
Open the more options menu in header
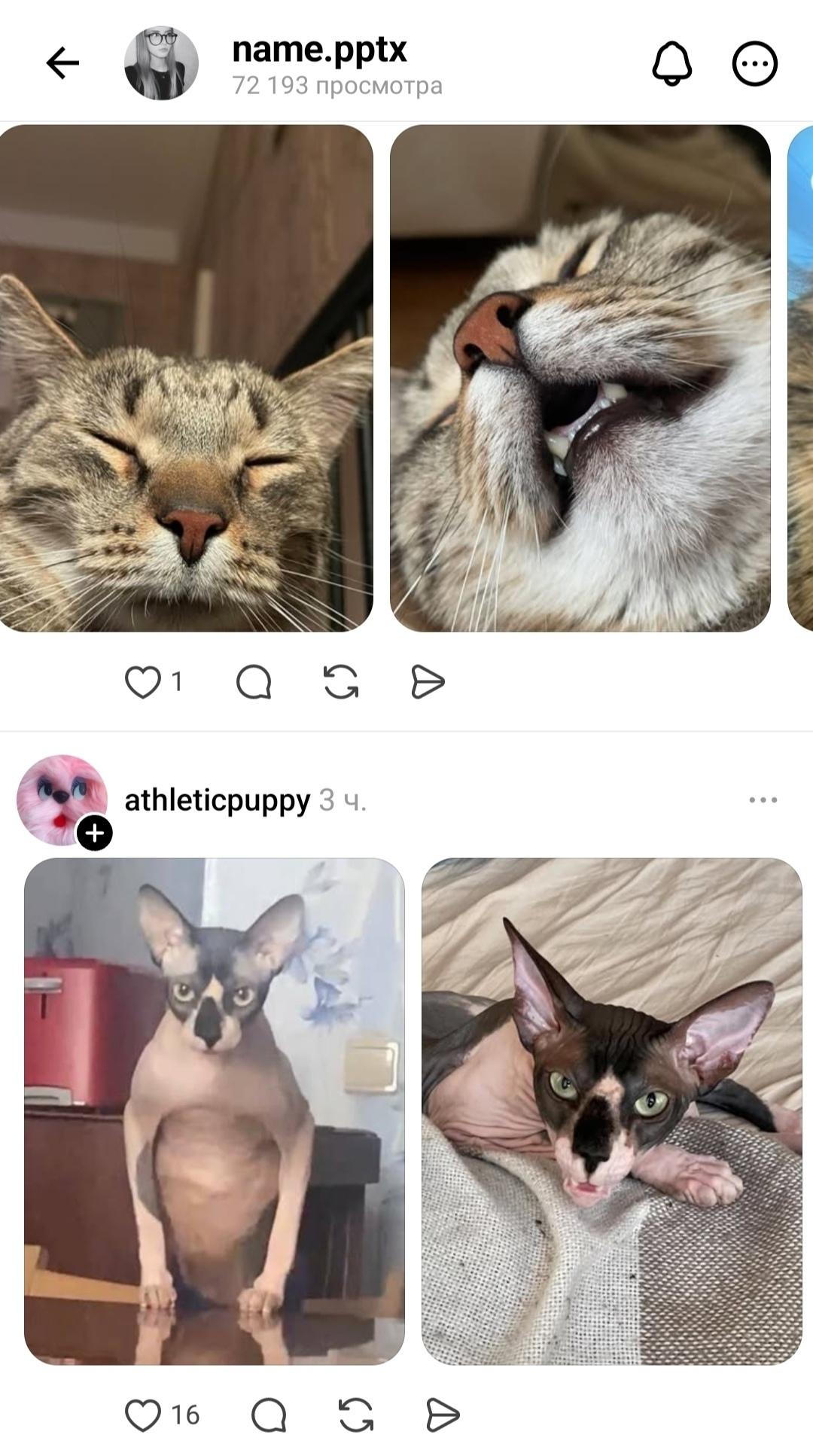click(x=754, y=63)
